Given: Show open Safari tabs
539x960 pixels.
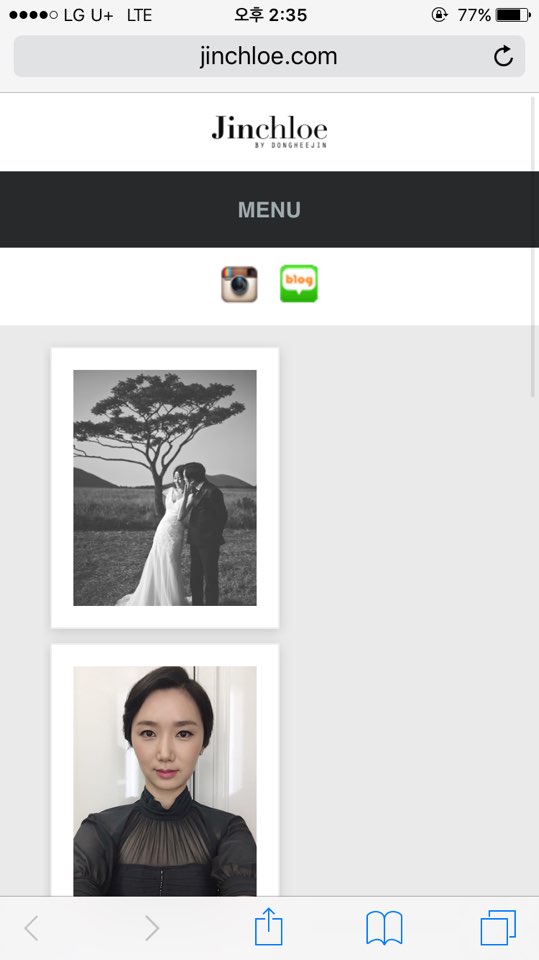Looking at the screenshot, I should coord(498,928).
